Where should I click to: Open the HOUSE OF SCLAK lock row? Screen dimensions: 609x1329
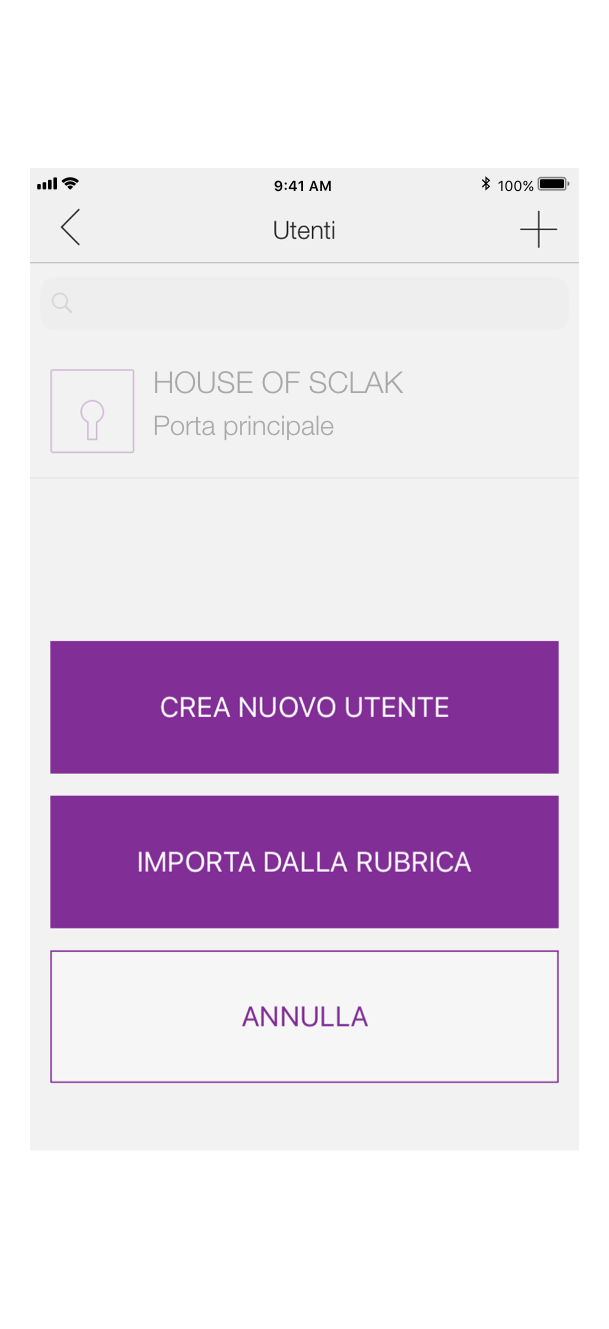[304, 411]
